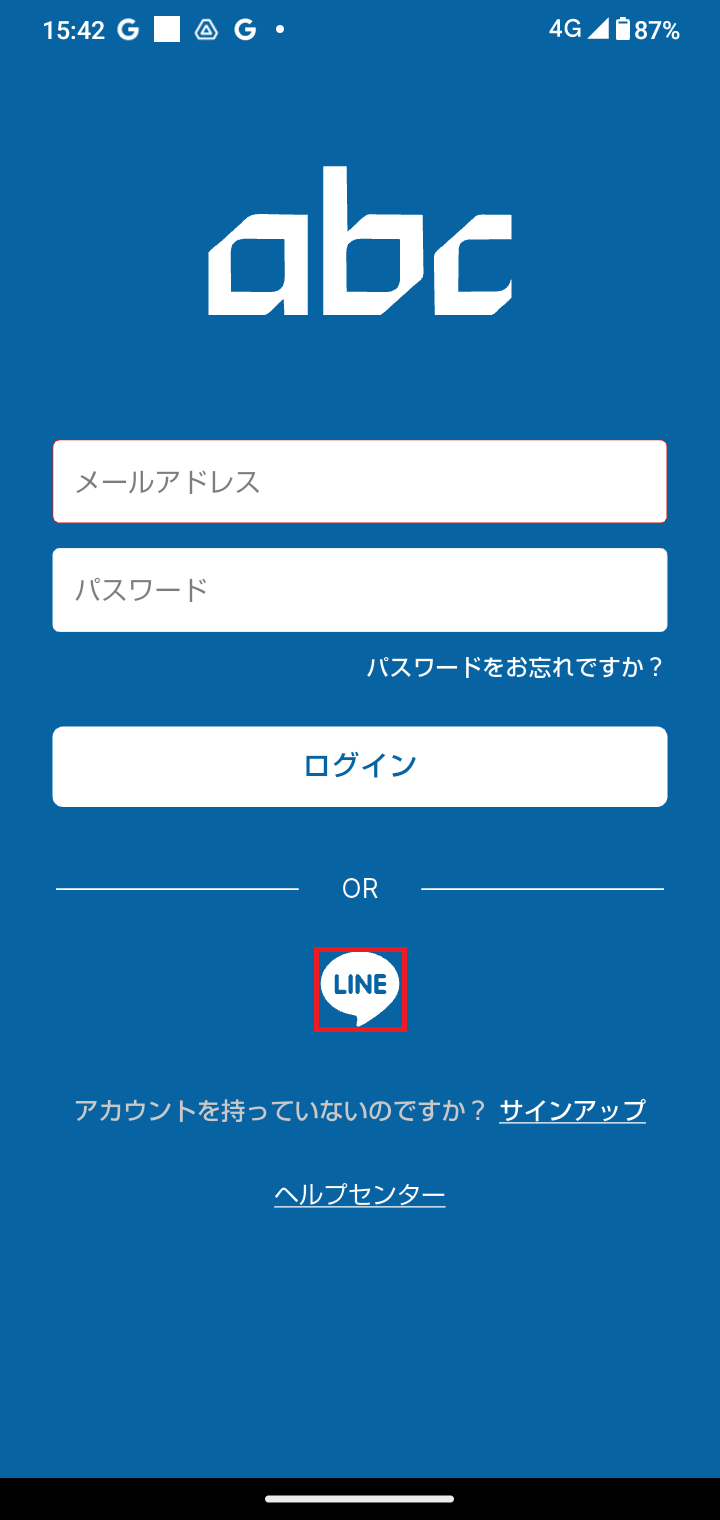Viewport: 720px width, 1520px height.
Task: Tap the home gesture pill at bottom
Action: pos(360,1500)
